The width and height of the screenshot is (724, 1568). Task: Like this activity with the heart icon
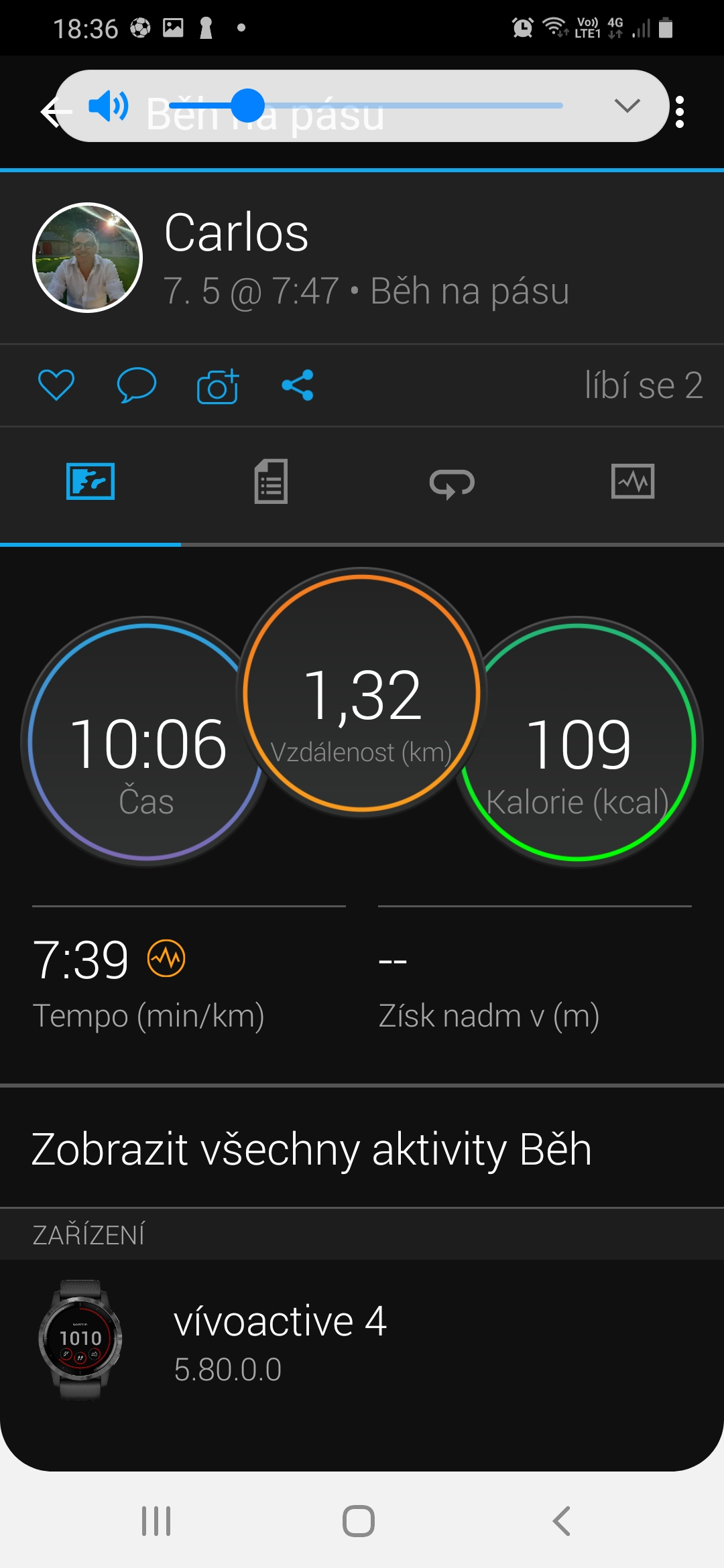point(56,385)
